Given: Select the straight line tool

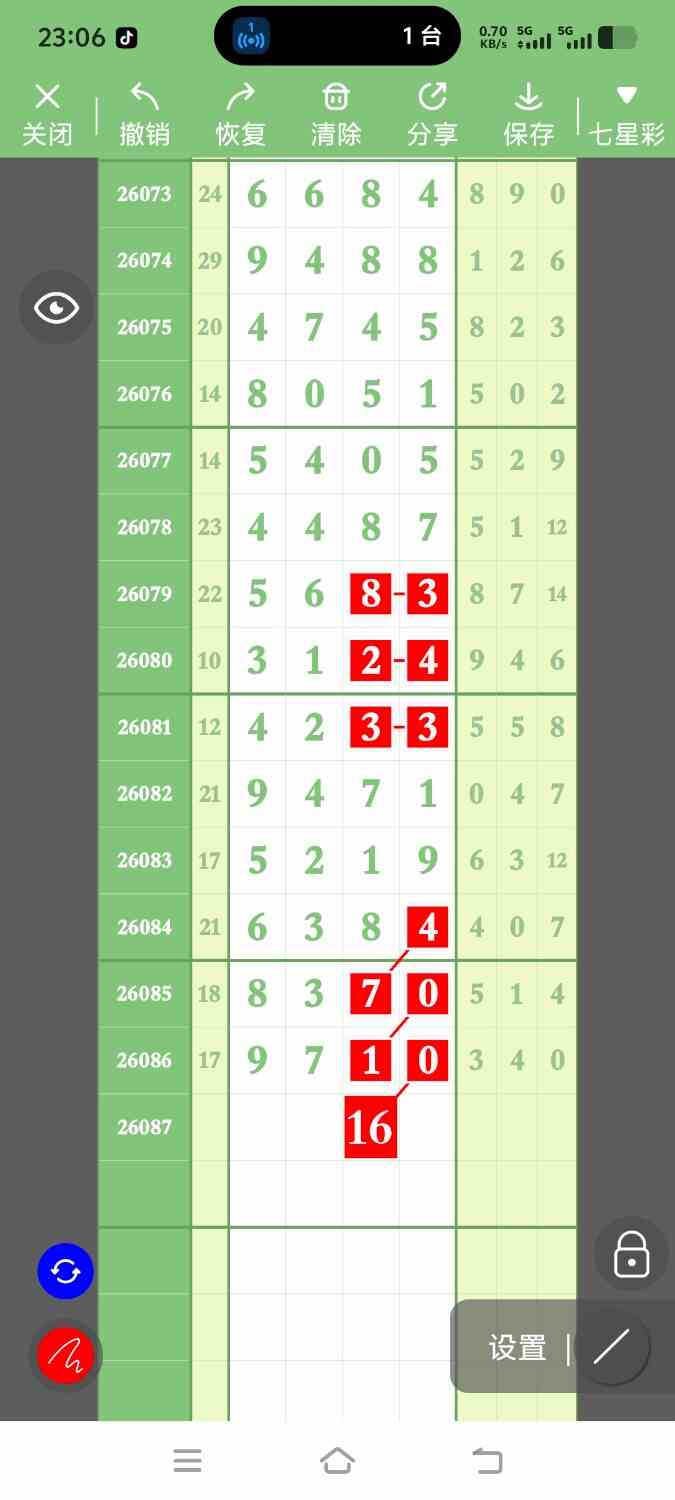Looking at the screenshot, I should (x=611, y=1347).
